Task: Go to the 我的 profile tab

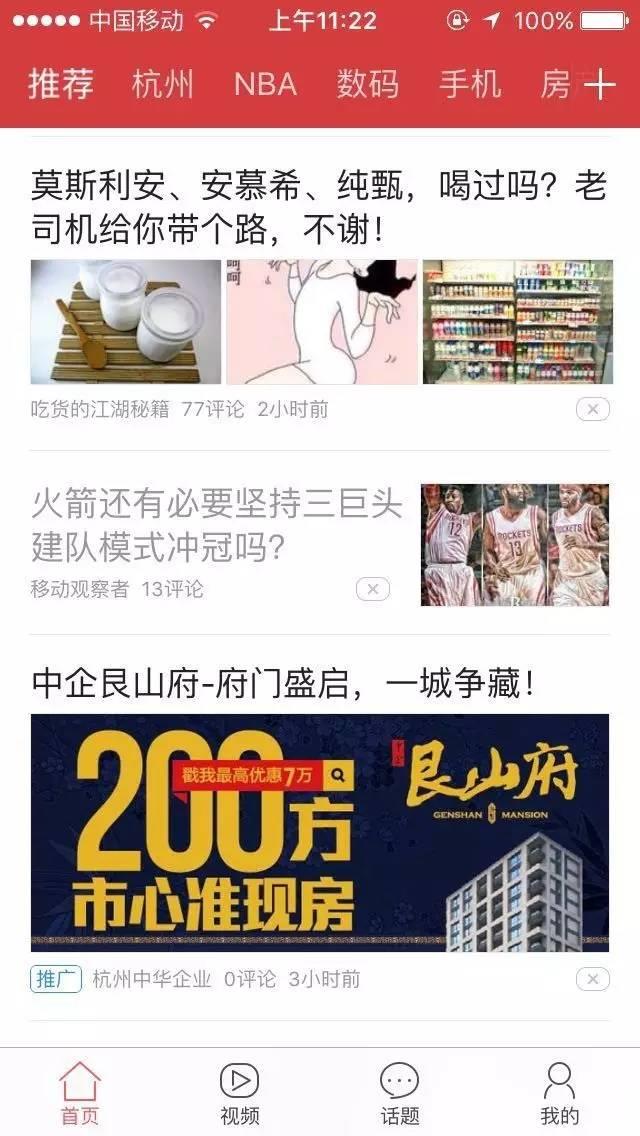Action: (559, 1094)
